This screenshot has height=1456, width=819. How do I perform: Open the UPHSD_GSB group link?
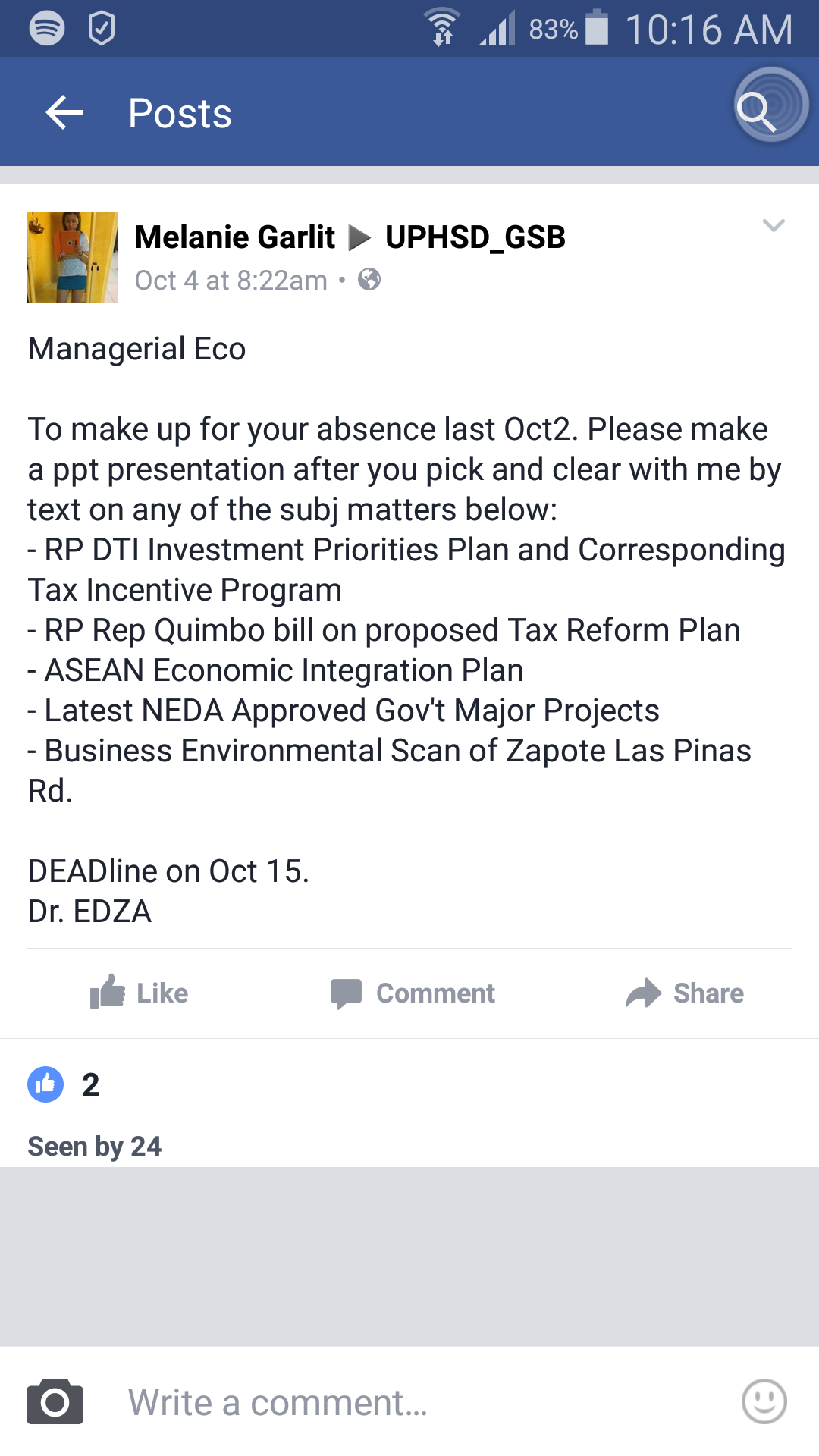[475, 237]
